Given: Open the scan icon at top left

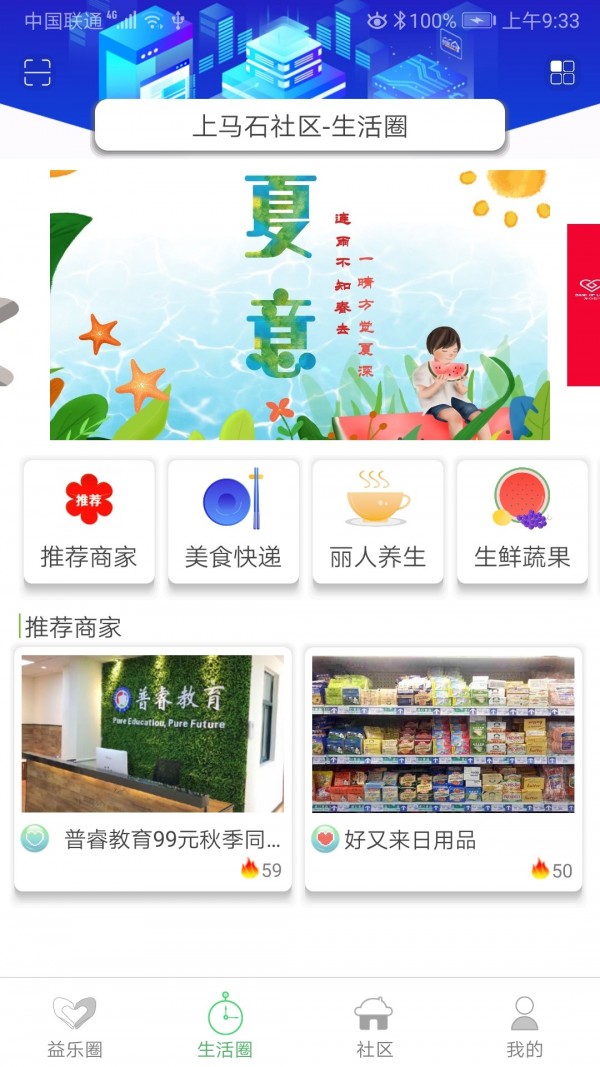Looking at the screenshot, I should pyautogui.click(x=38, y=72).
